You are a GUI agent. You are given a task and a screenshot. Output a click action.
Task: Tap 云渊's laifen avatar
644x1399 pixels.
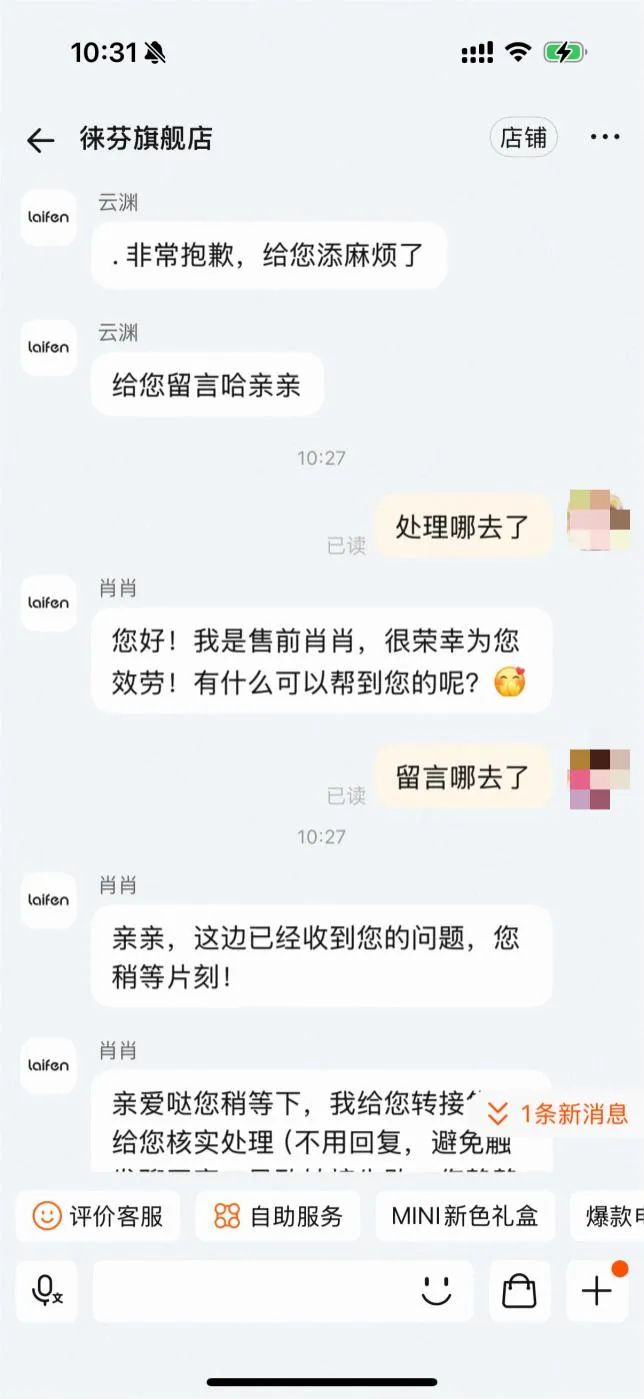tap(48, 217)
